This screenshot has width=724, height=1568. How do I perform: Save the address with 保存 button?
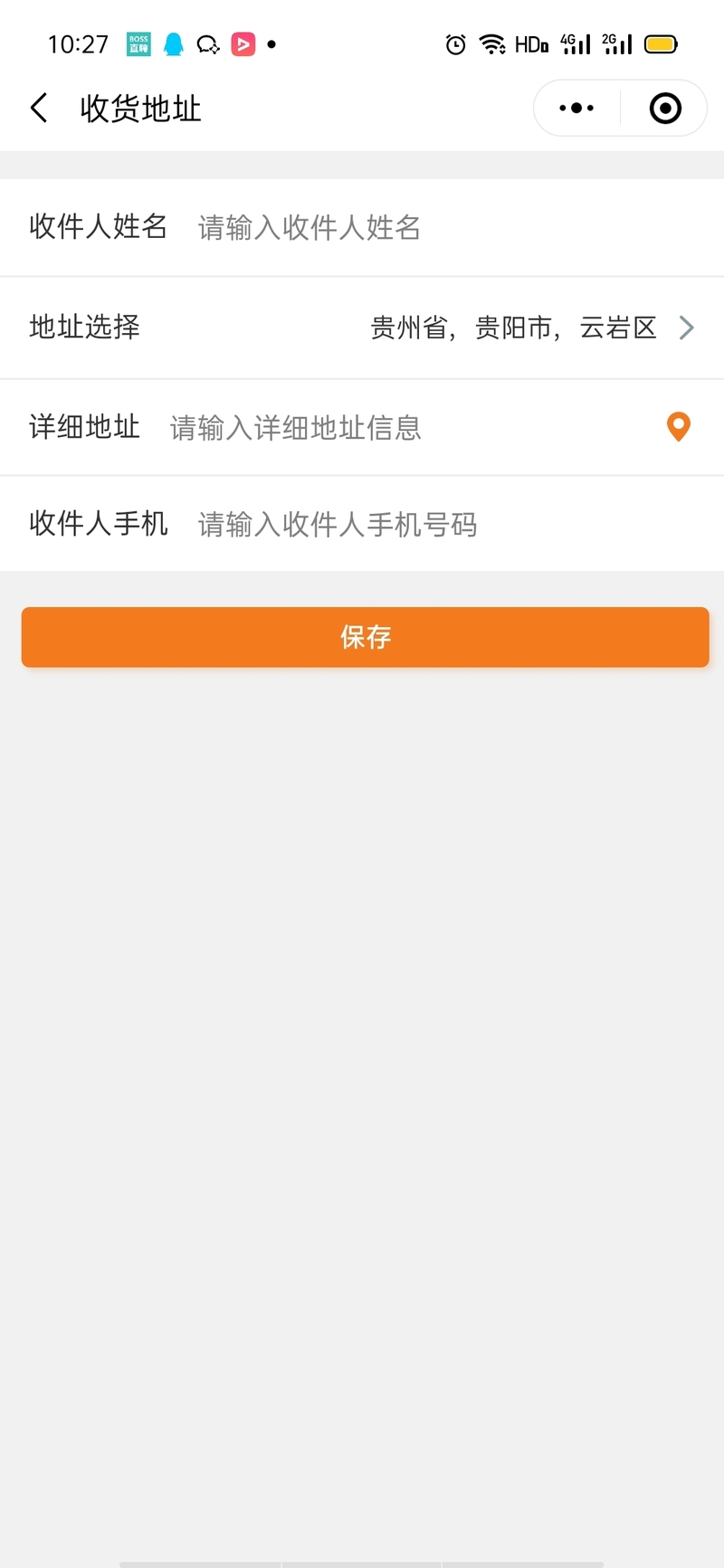pyautogui.click(x=365, y=637)
